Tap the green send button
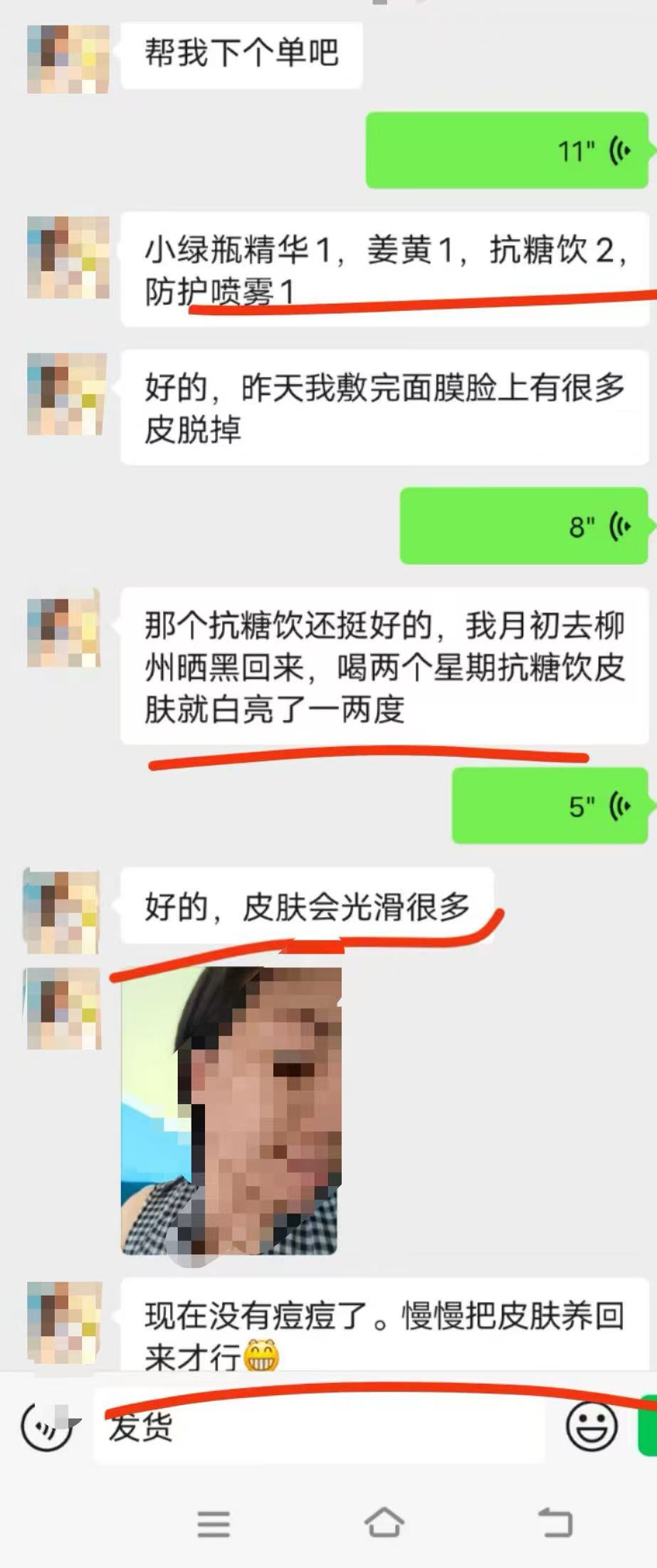The image size is (657, 1568). point(649,1426)
